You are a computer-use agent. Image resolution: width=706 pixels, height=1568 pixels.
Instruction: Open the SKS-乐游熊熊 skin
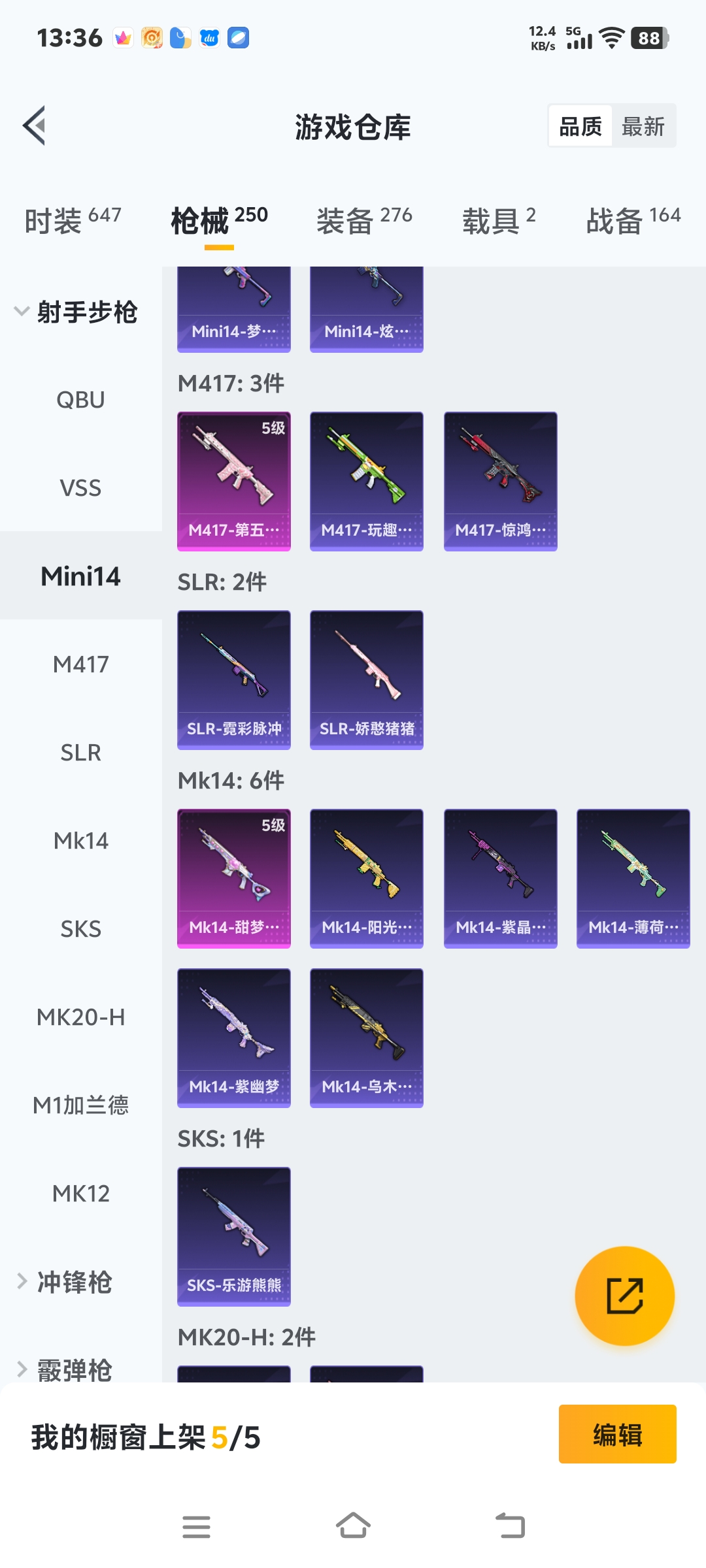(234, 1236)
